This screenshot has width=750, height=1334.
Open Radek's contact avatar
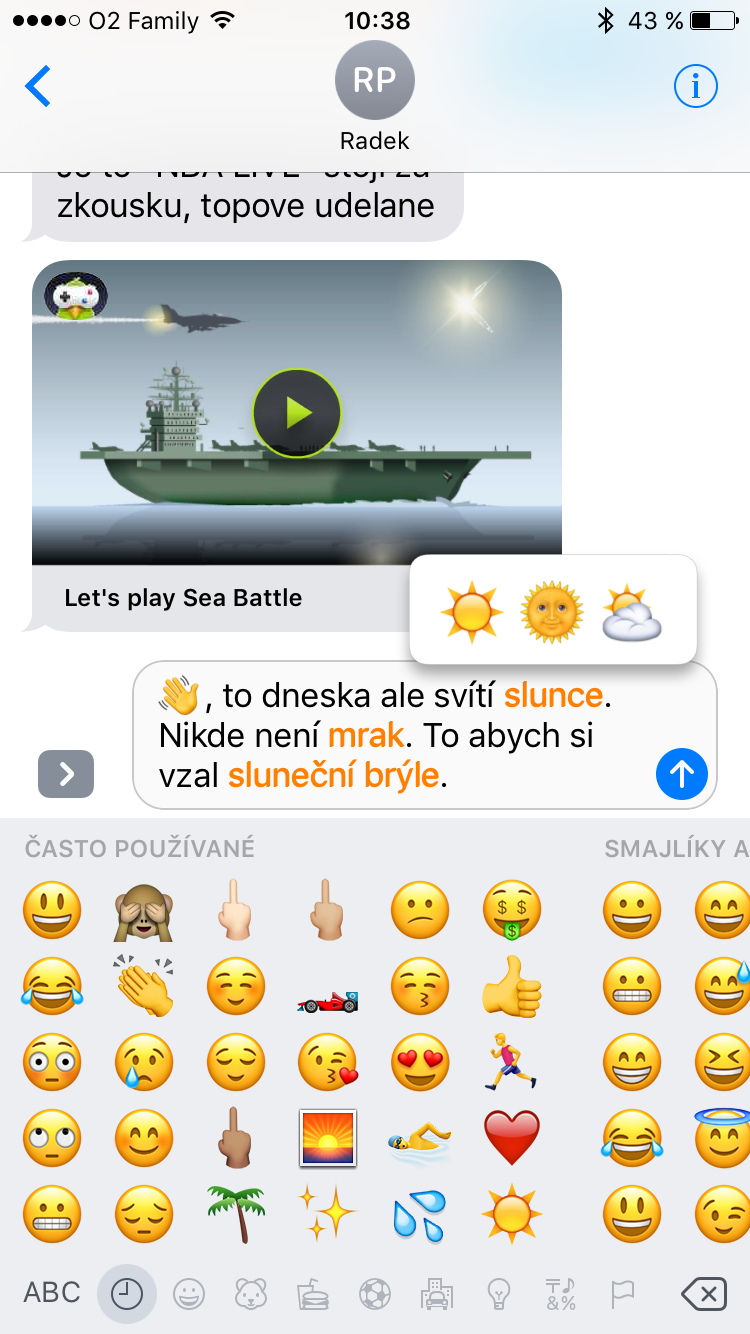[374, 82]
